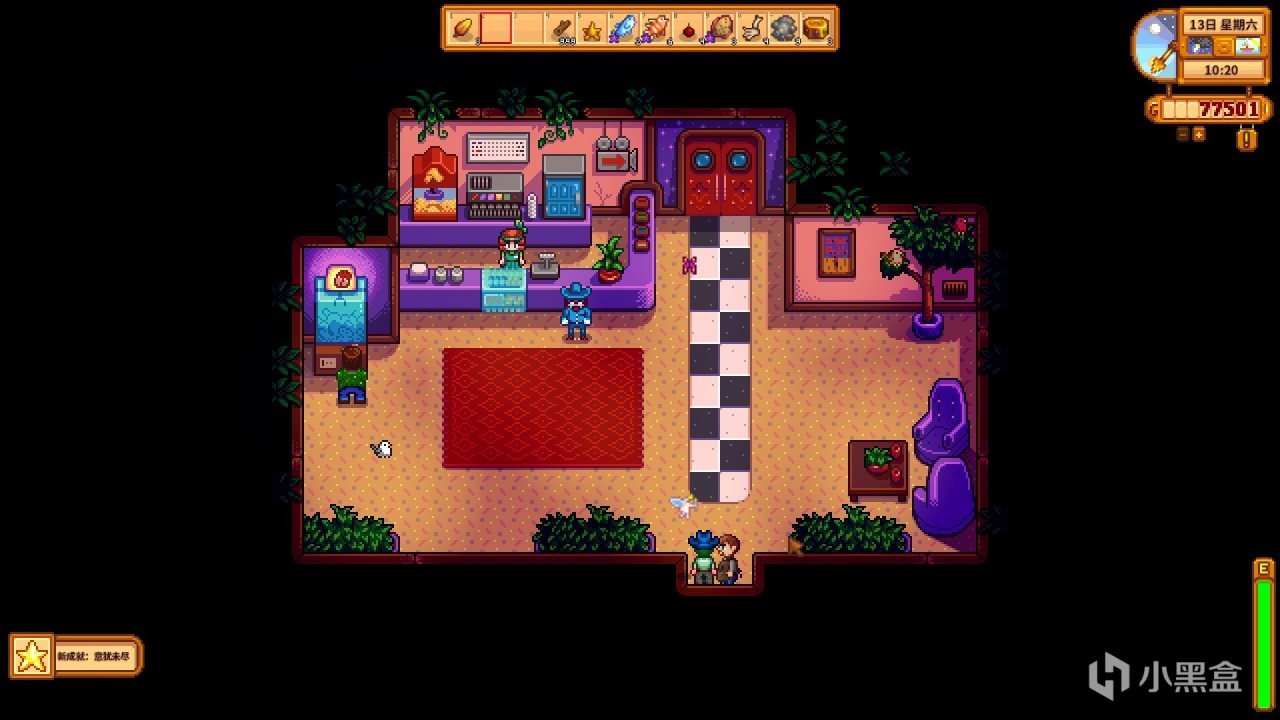The width and height of the screenshot is (1280, 720).
Task: Select the gray geode stone in toolbar
Action: 784,28
